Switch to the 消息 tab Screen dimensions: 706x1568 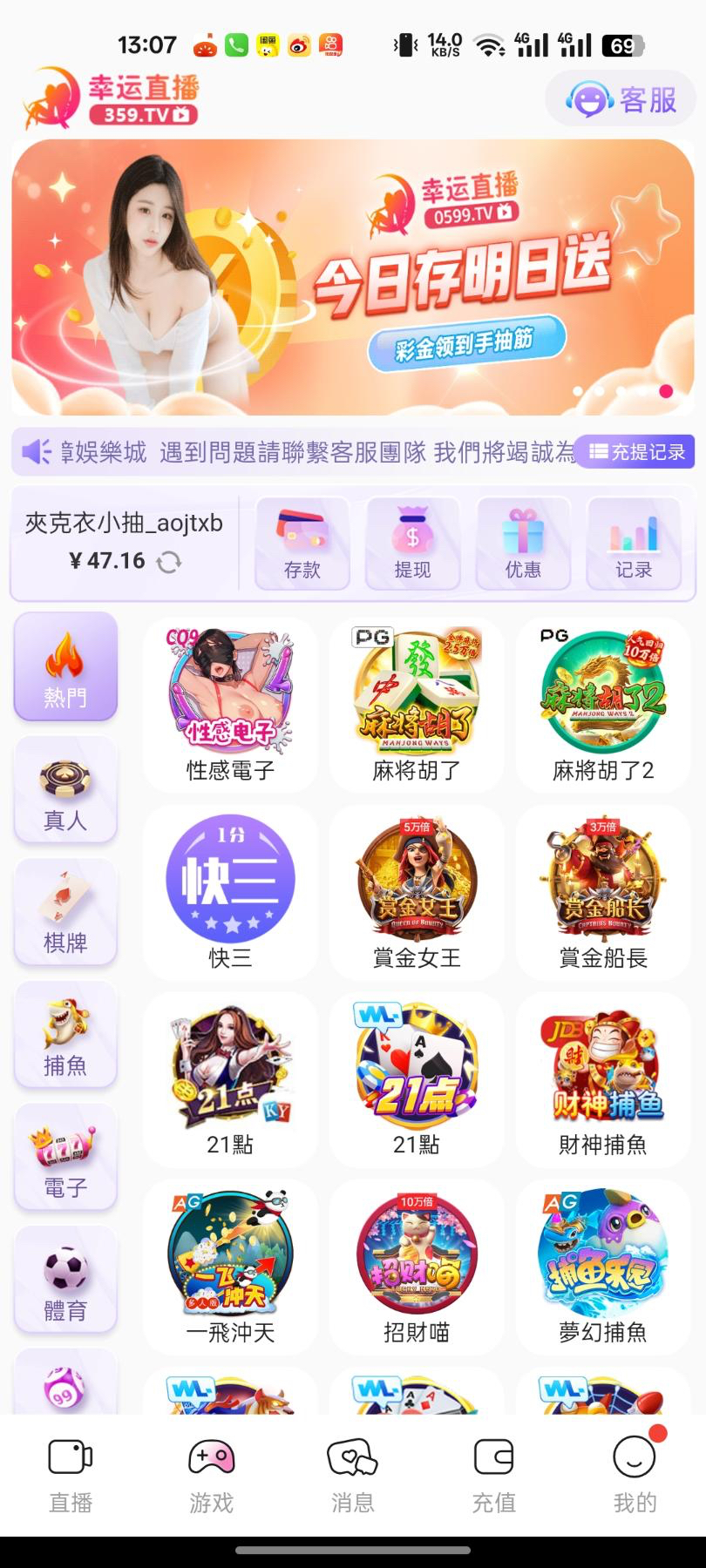[x=353, y=1476]
